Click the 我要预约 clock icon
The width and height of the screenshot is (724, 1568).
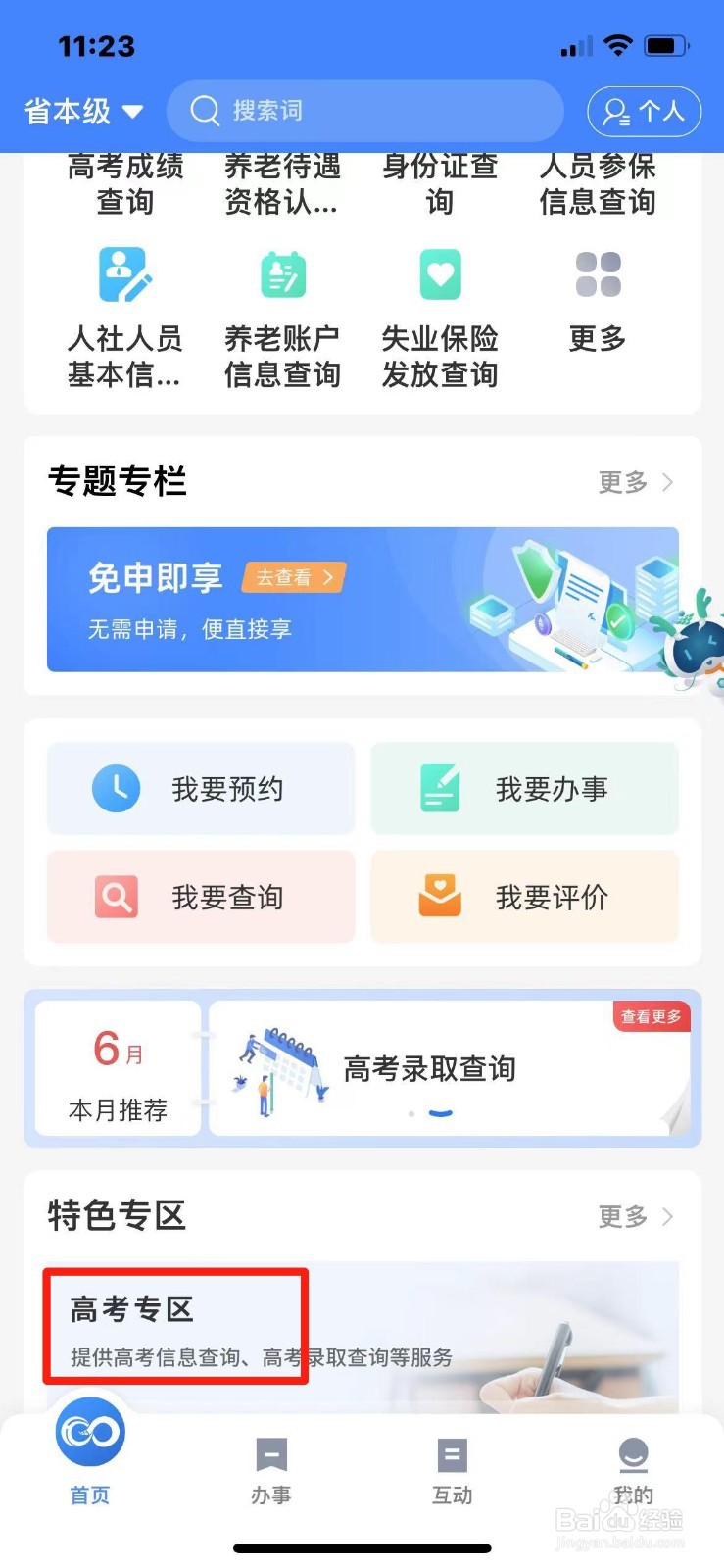click(x=117, y=788)
